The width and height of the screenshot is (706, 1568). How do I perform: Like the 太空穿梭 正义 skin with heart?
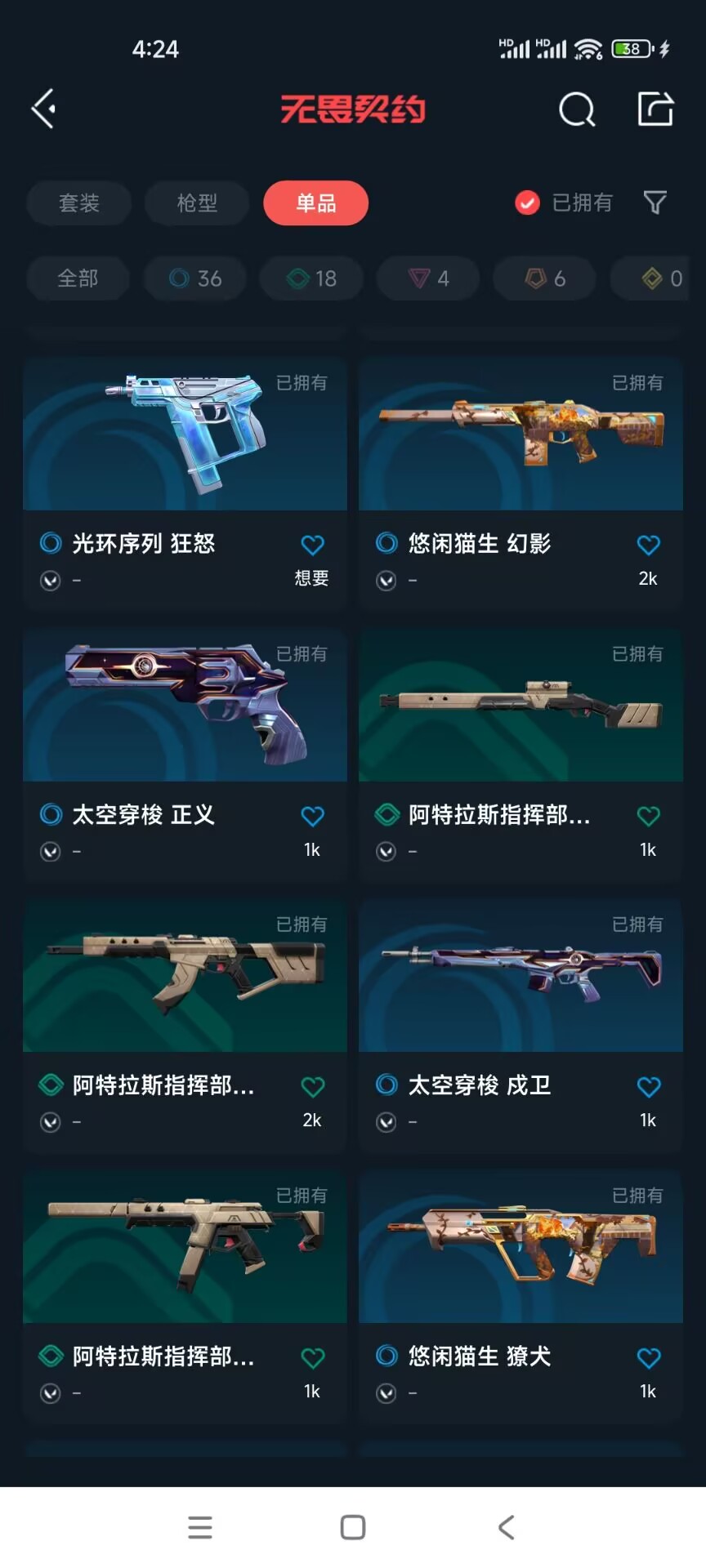pos(312,816)
